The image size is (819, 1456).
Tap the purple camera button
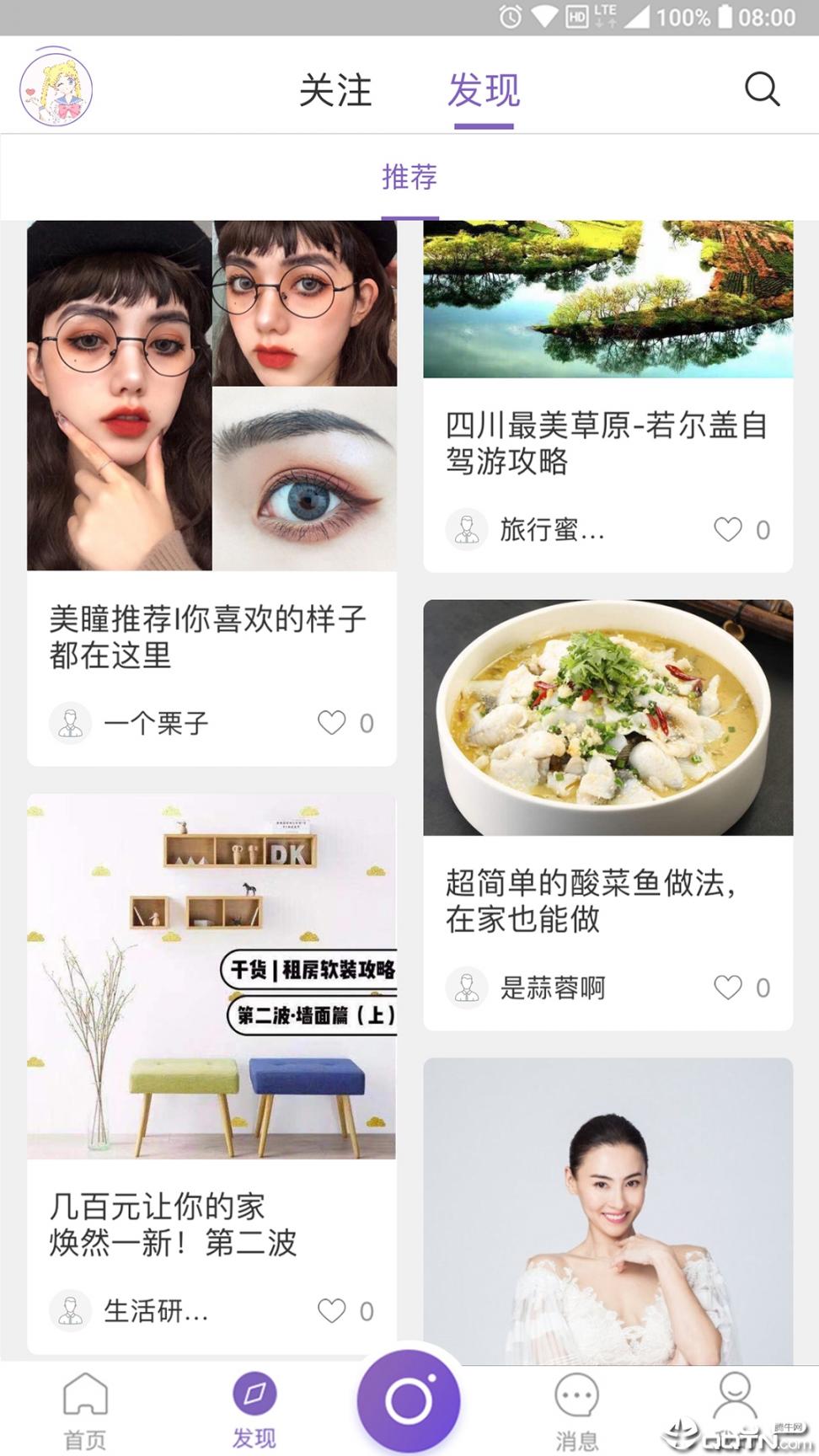click(x=409, y=1400)
